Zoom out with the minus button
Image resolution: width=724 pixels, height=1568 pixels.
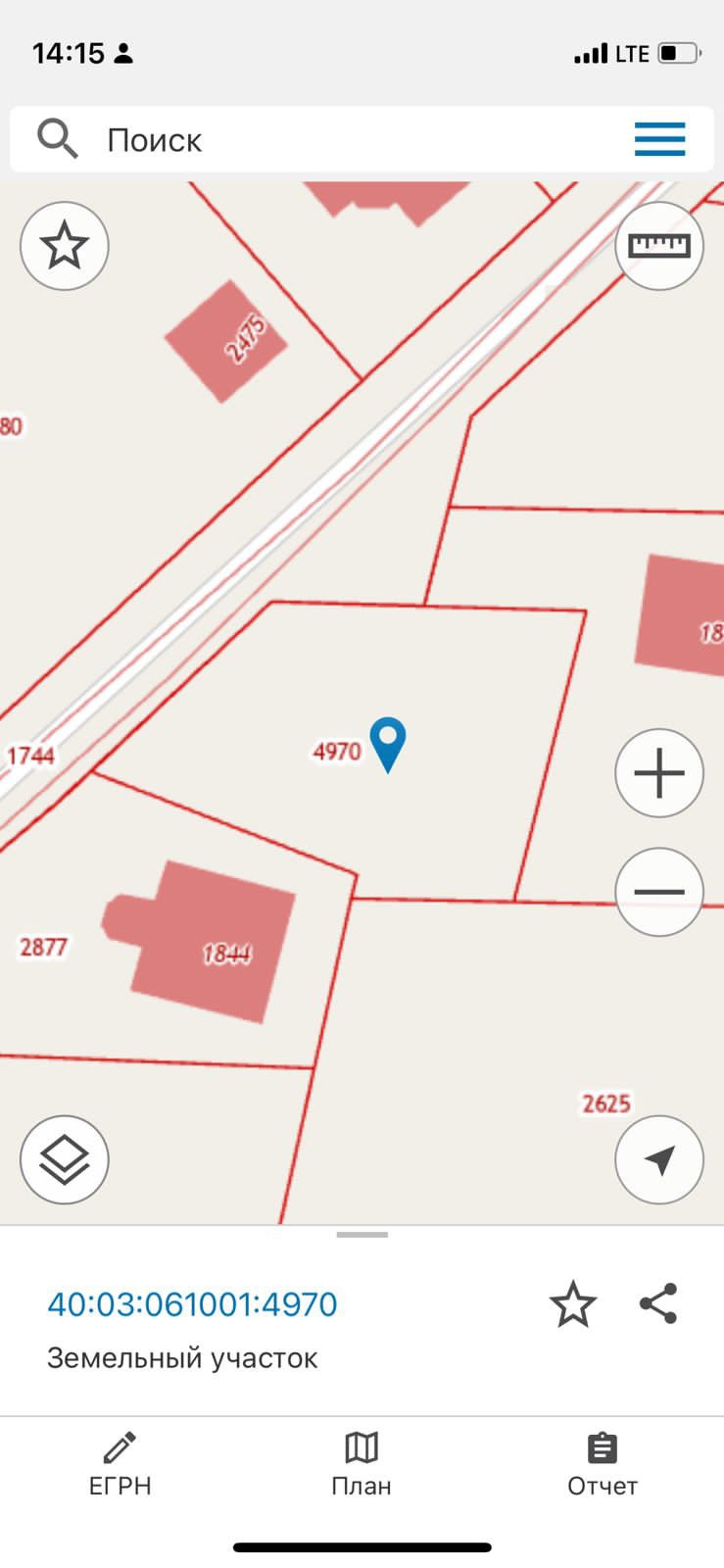click(x=659, y=892)
